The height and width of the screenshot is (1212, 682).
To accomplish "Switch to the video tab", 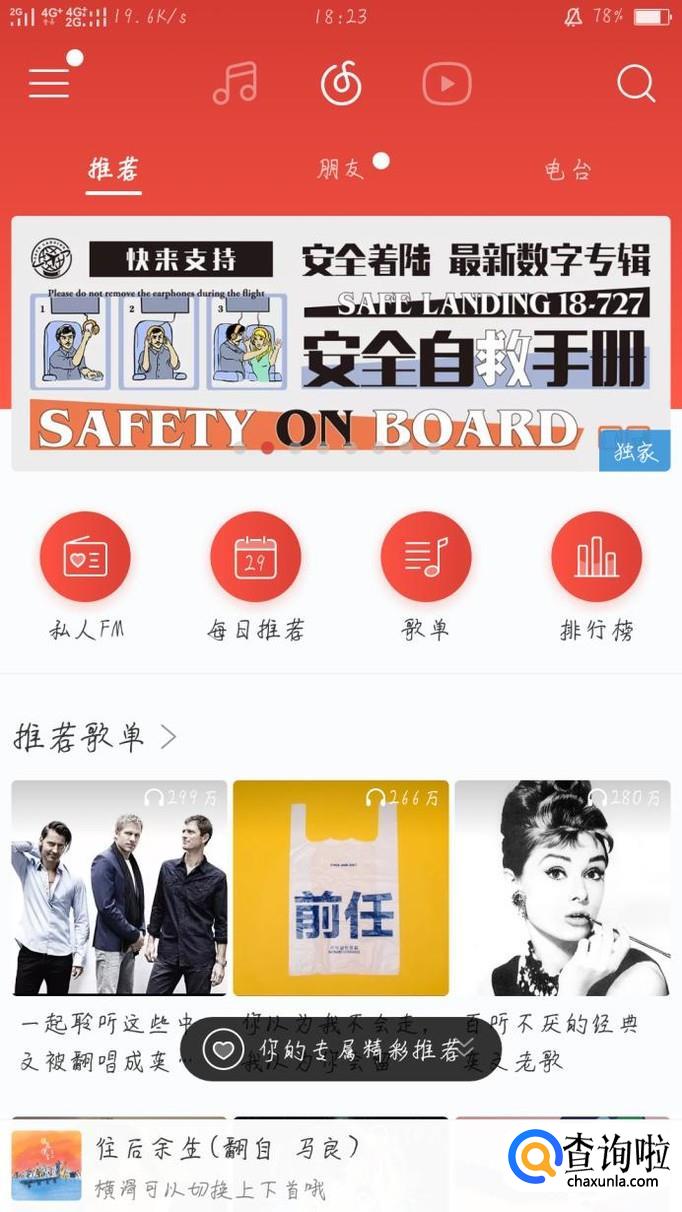I will [446, 83].
